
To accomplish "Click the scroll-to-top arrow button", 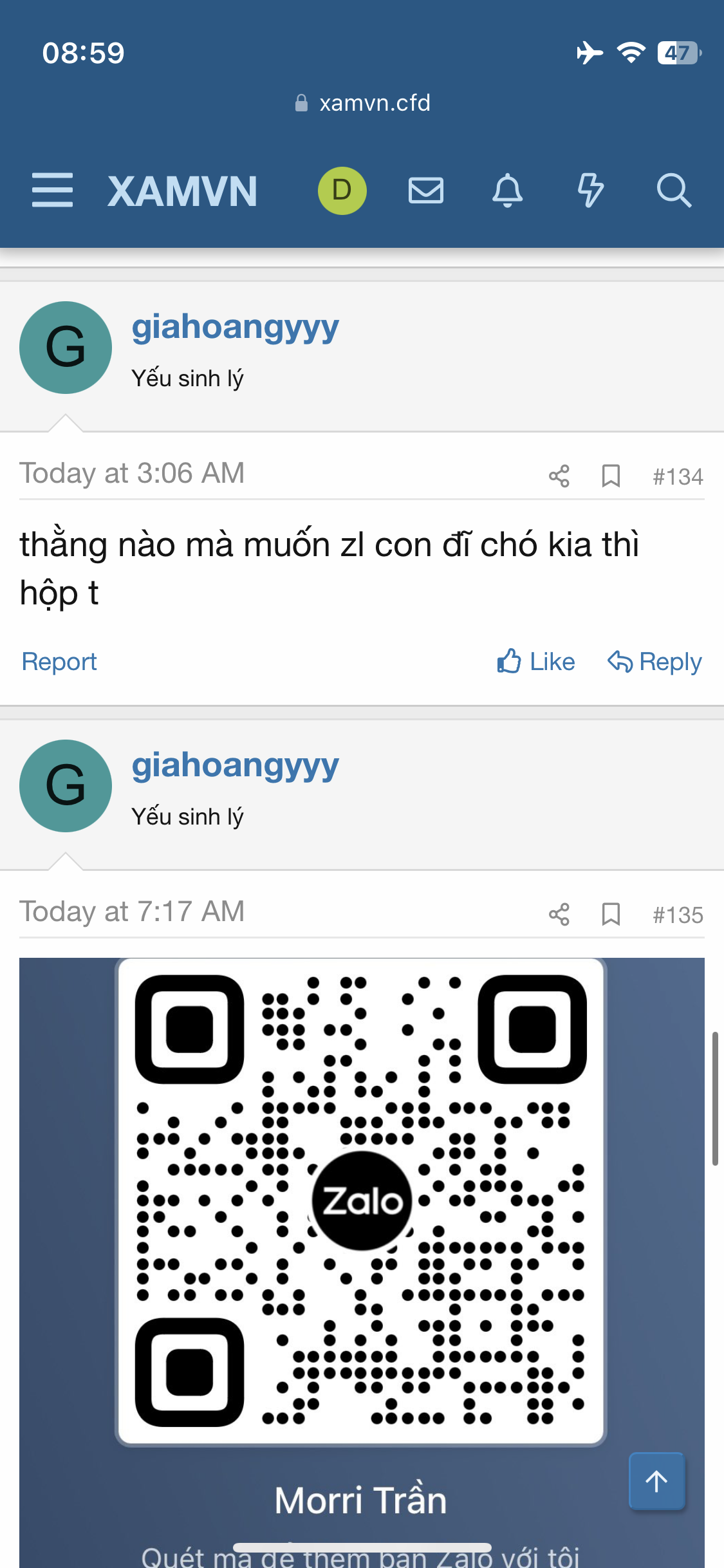I will coord(656,1481).
